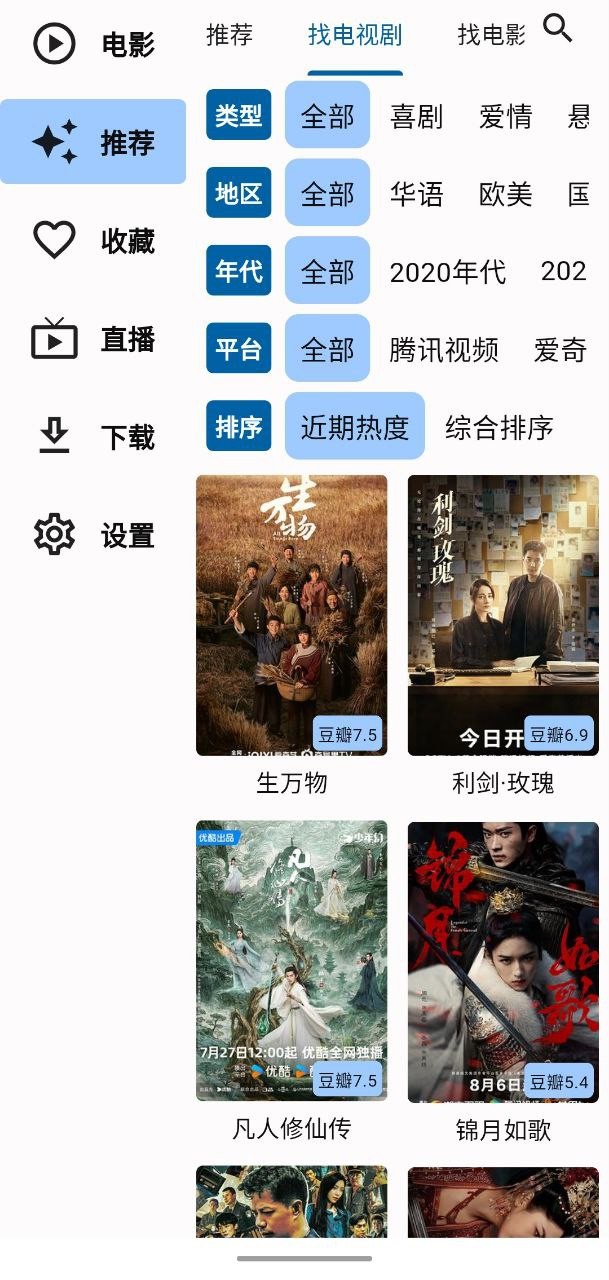Open 电影 in the side menu
The width and height of the screenshot is (609, 1280).
[x=93, y=45]
